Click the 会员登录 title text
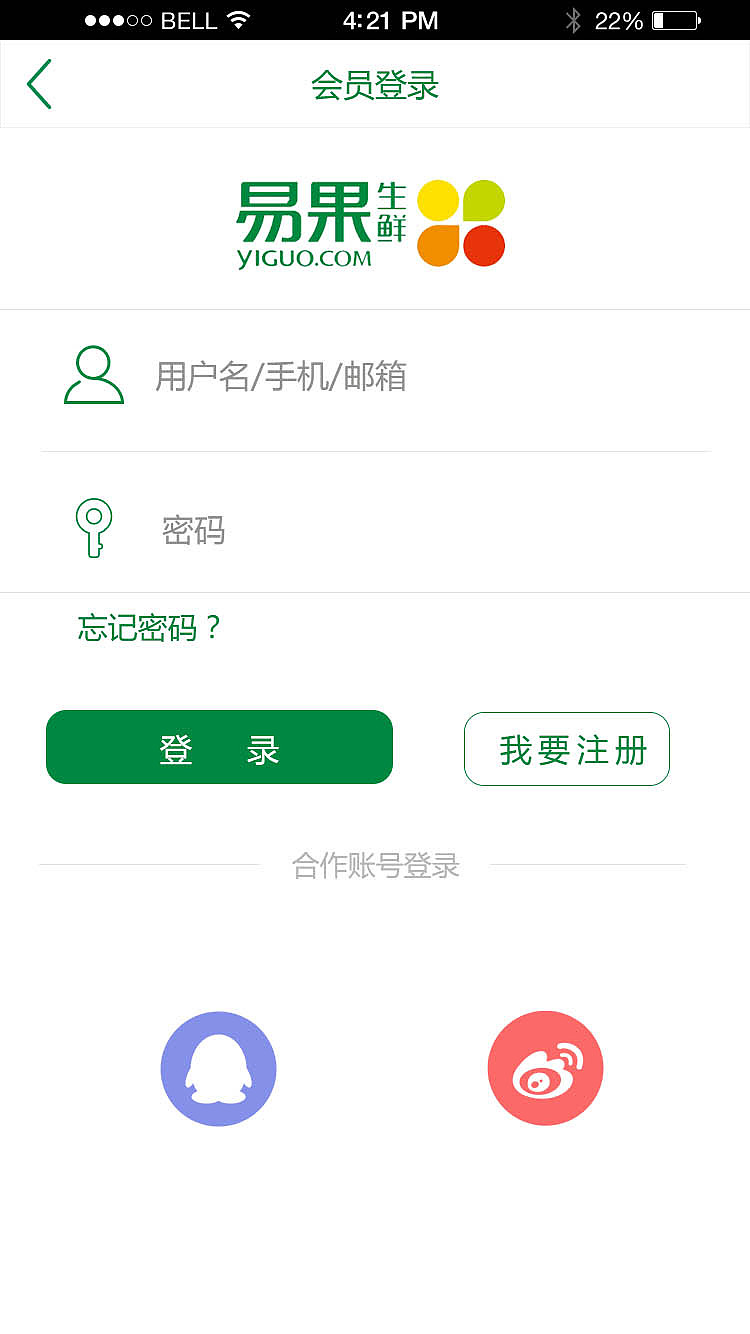The image size is (750, 1334). 375,86
